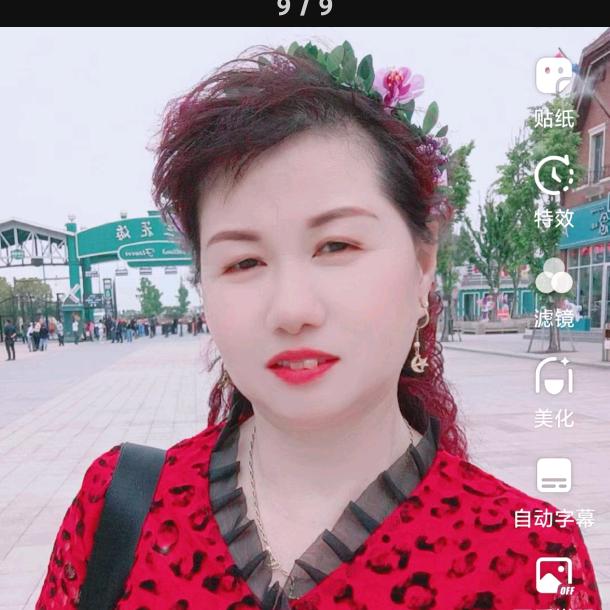Toggle the image enhancement OFF icon
The image size is (610, 610).
554,576
